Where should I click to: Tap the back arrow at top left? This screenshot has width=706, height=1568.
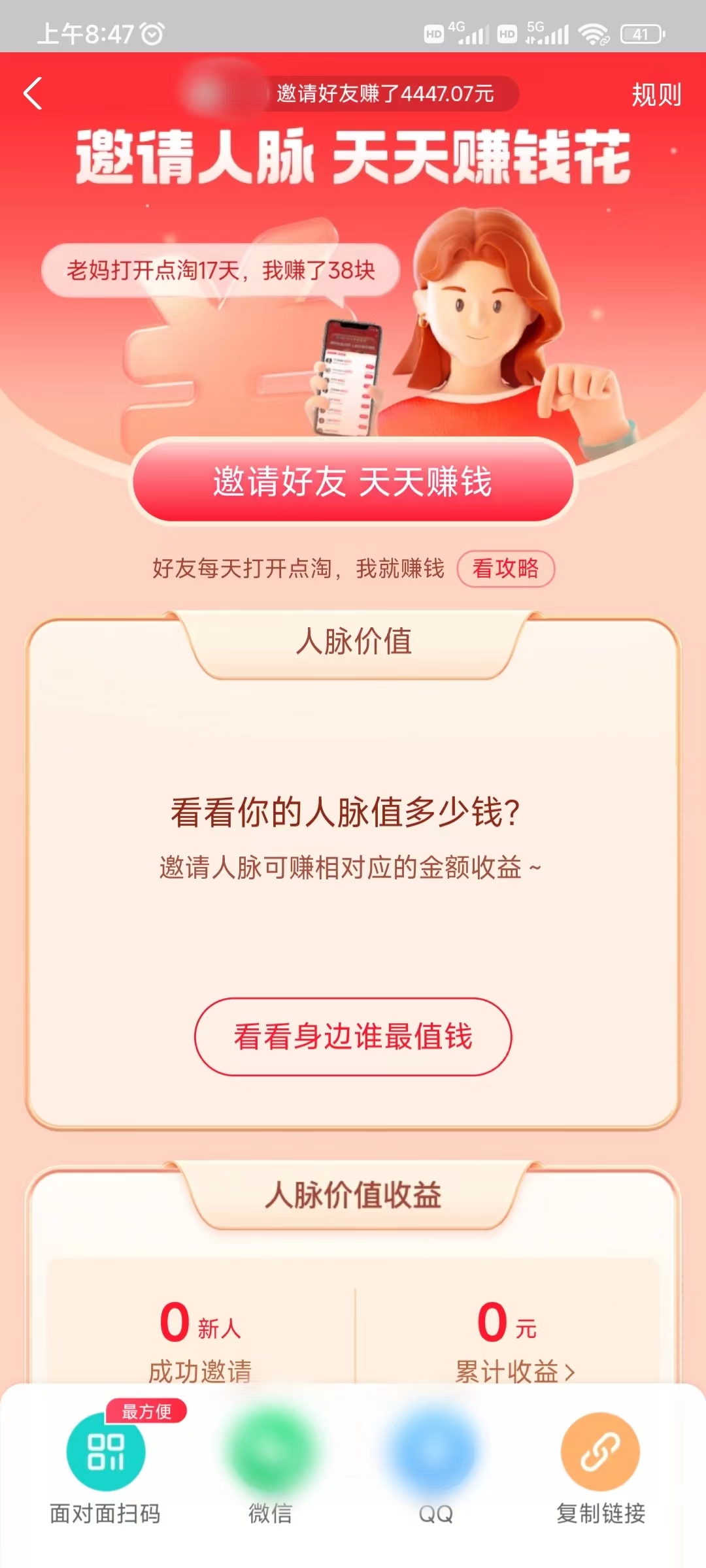tap(33, 93)
